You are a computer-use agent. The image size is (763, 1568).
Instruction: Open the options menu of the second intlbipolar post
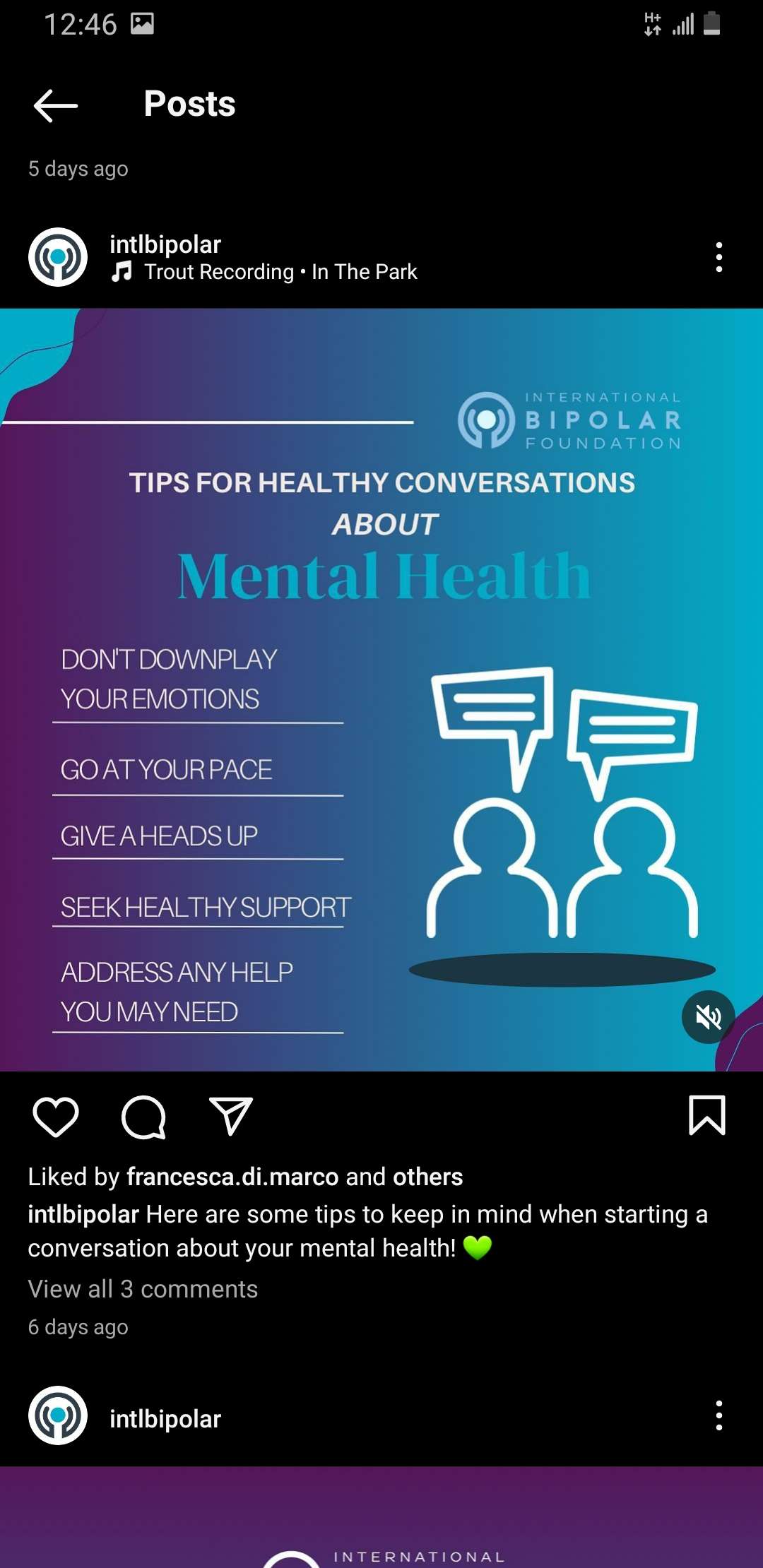point(718,1415)
